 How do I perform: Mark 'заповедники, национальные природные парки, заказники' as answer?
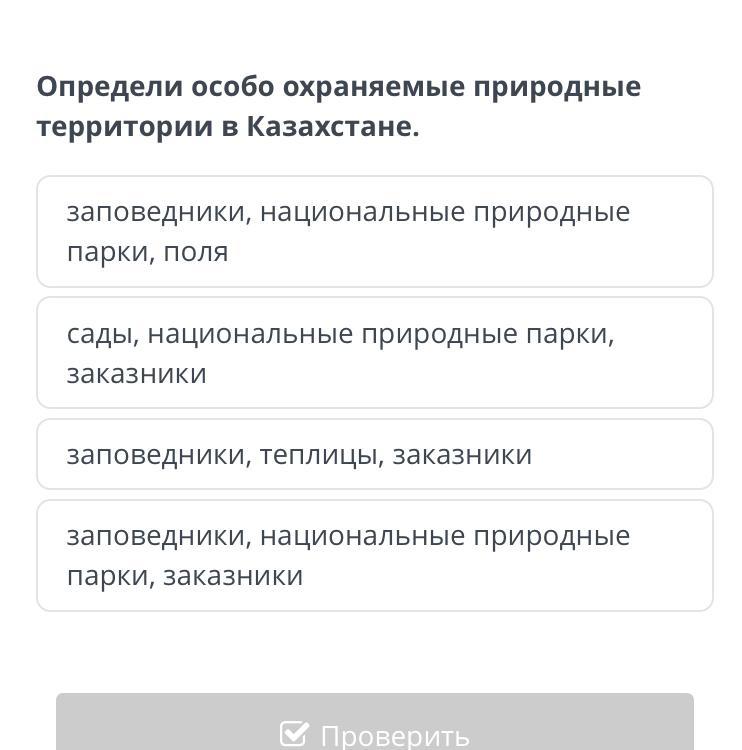(x=374, y=556)
